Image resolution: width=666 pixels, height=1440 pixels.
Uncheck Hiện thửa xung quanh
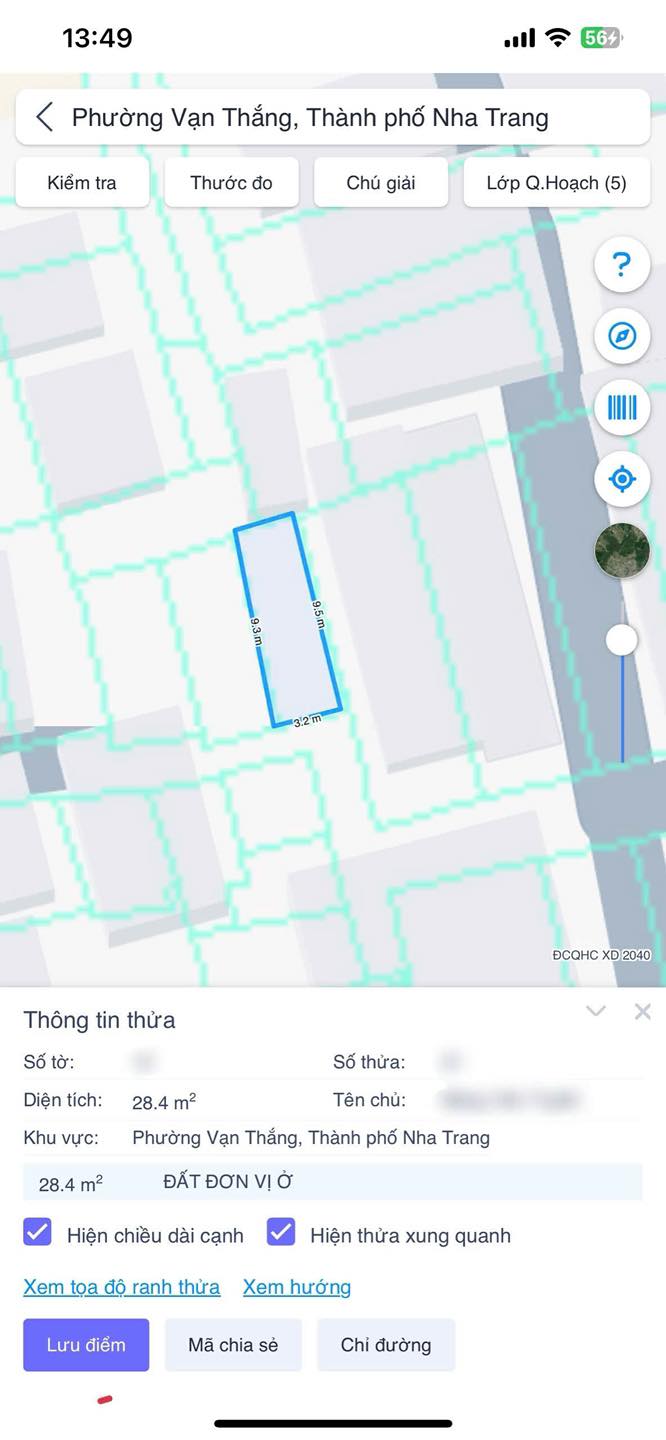click(x=281, y=1232)
